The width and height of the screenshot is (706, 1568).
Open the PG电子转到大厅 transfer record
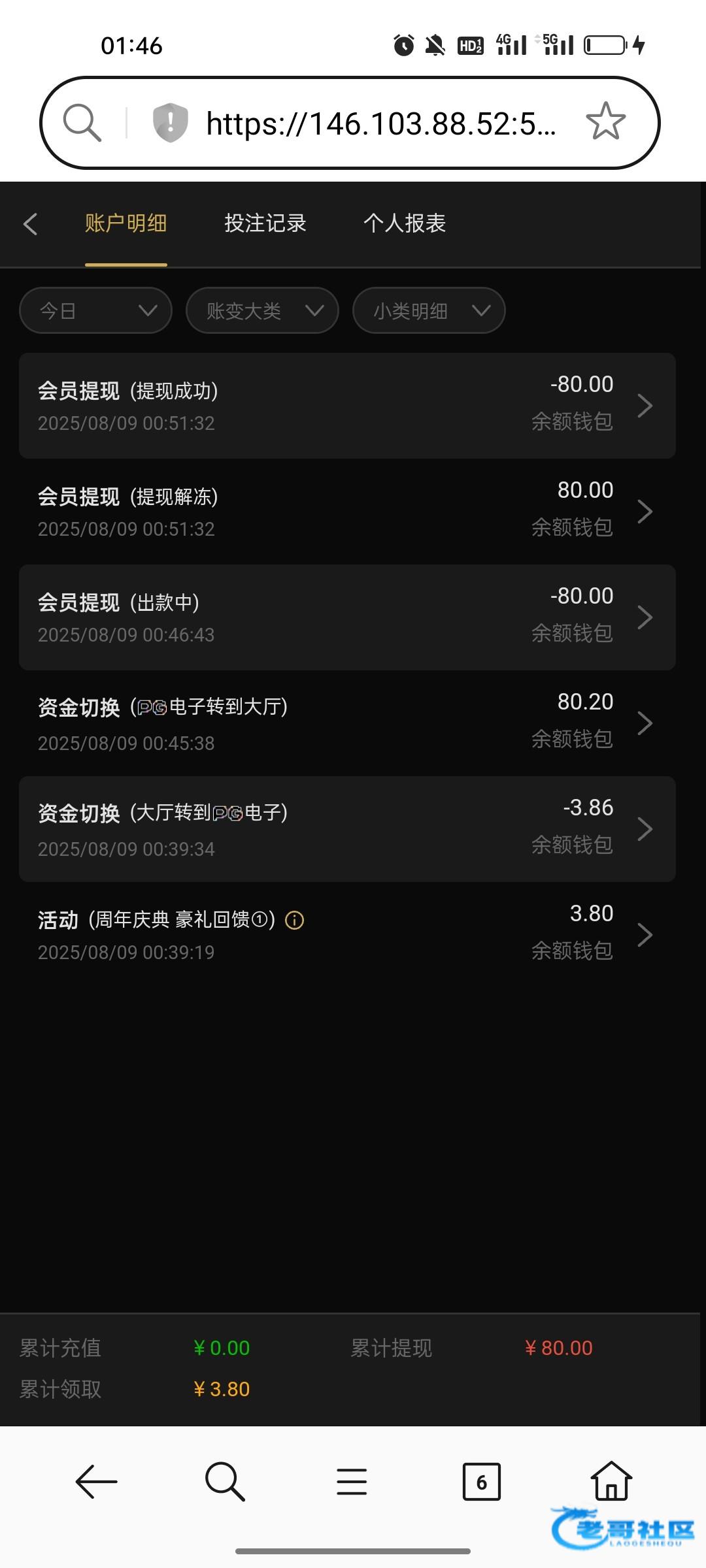click(x=347, y=723)
